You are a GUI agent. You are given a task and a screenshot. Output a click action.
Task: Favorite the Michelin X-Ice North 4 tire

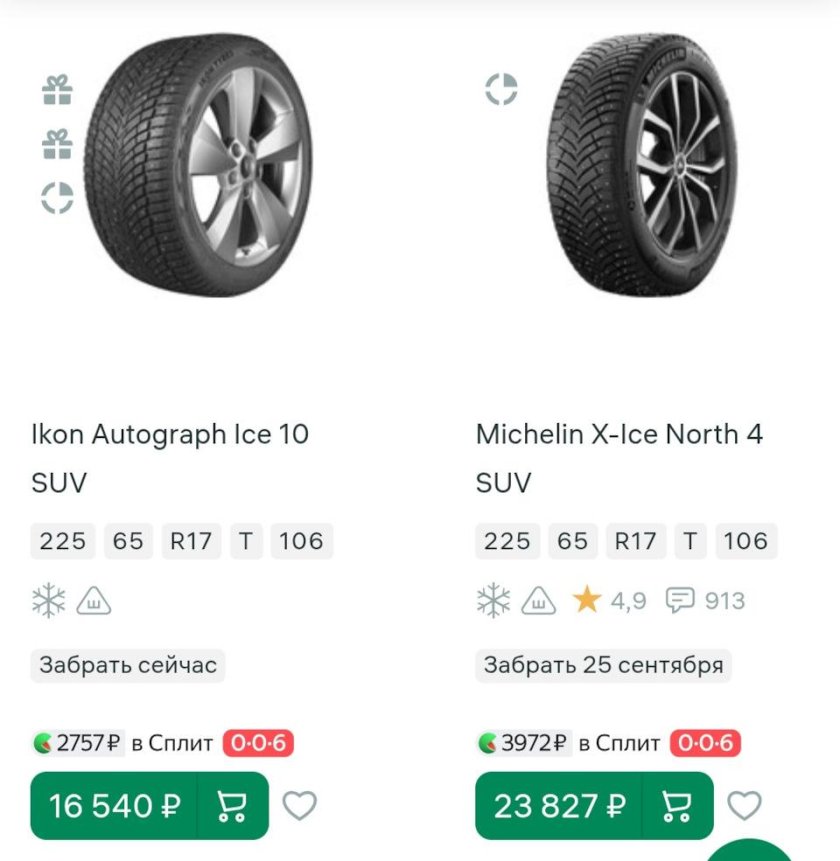tap(743, 805)
